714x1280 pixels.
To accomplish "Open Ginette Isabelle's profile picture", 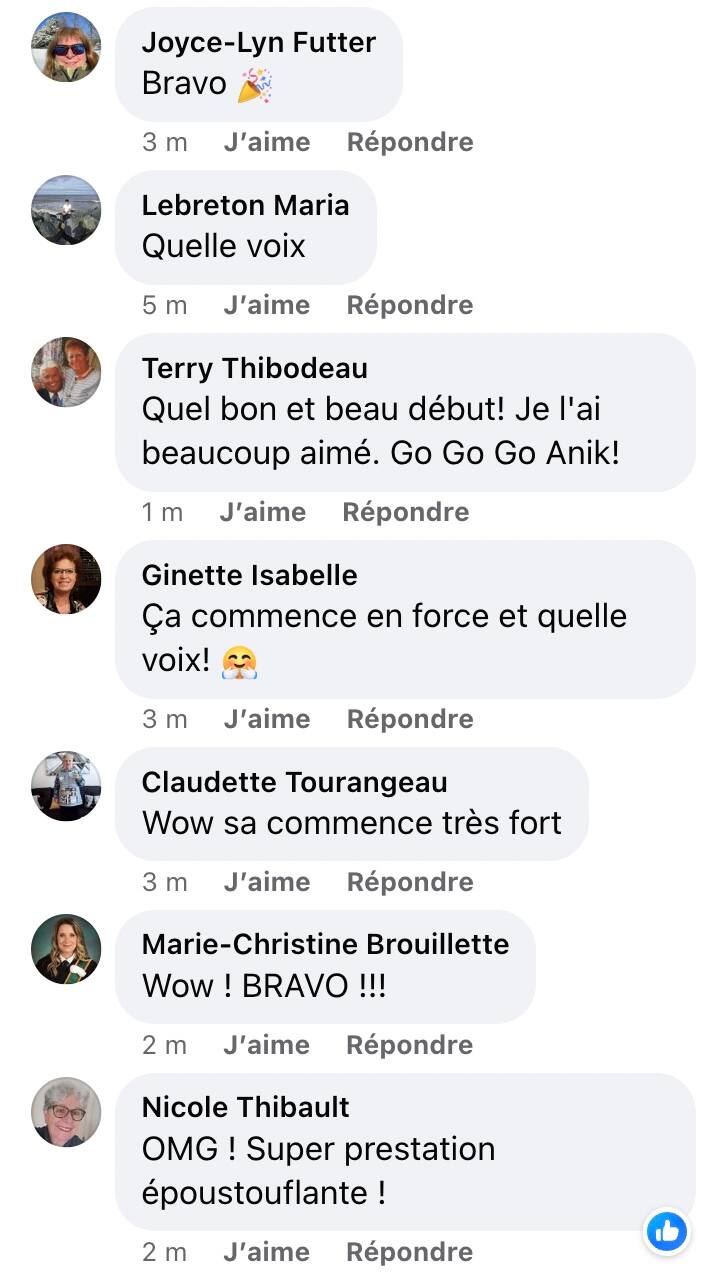I will [x=66, y=579].
